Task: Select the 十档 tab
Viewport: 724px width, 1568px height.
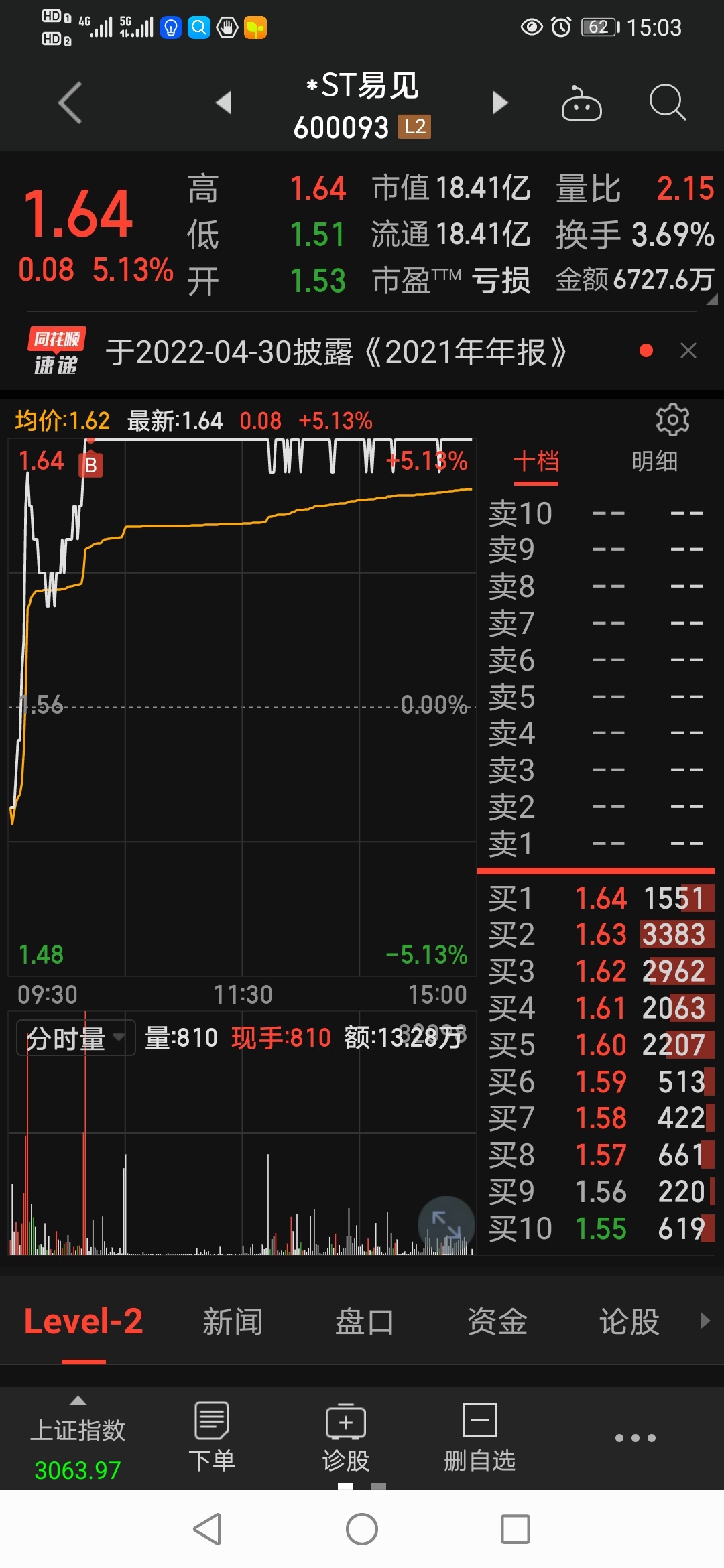Action: coord(536,462)
